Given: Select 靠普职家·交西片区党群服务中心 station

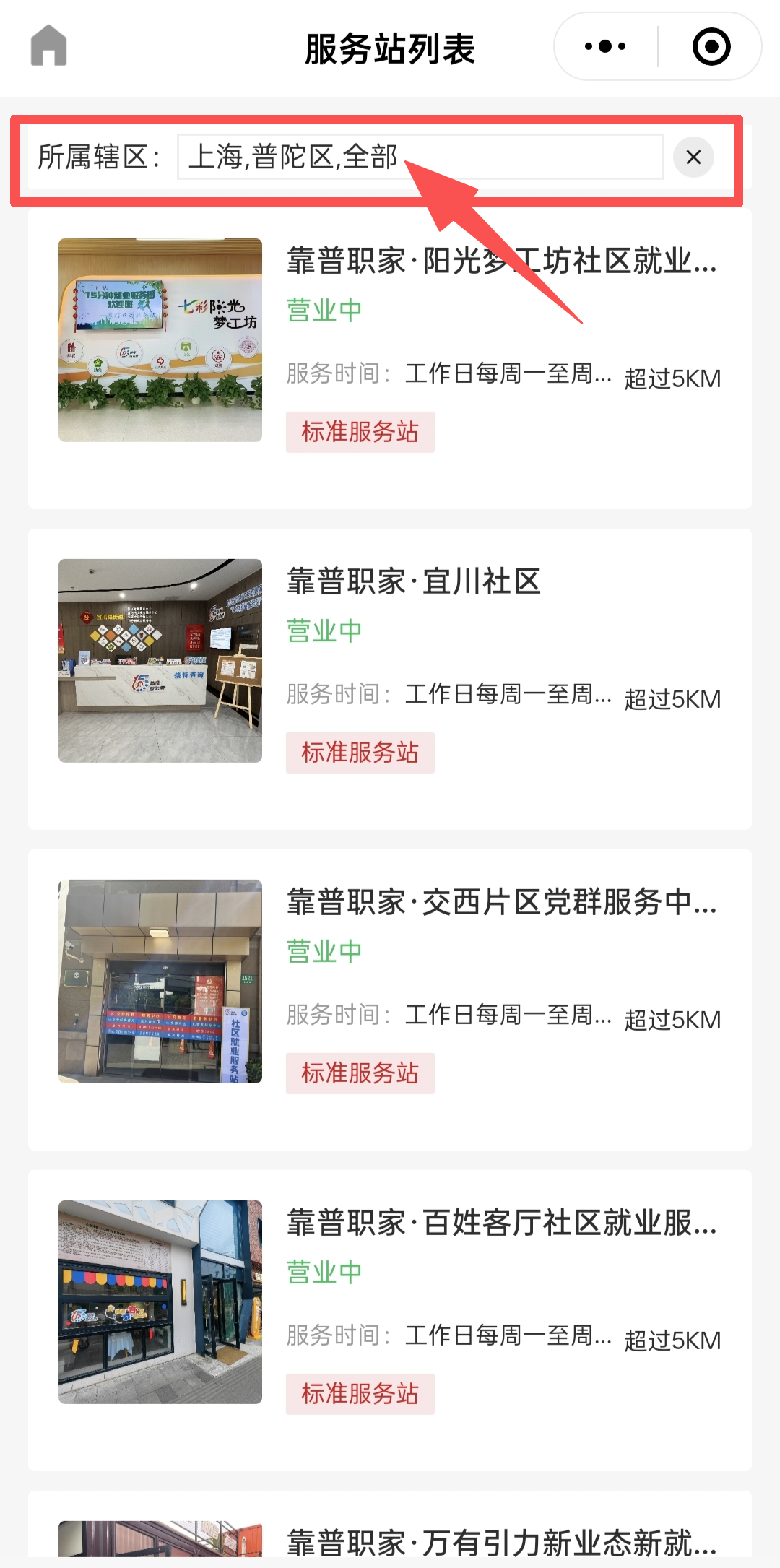Looking at the screenshot, I should (501, 903).
